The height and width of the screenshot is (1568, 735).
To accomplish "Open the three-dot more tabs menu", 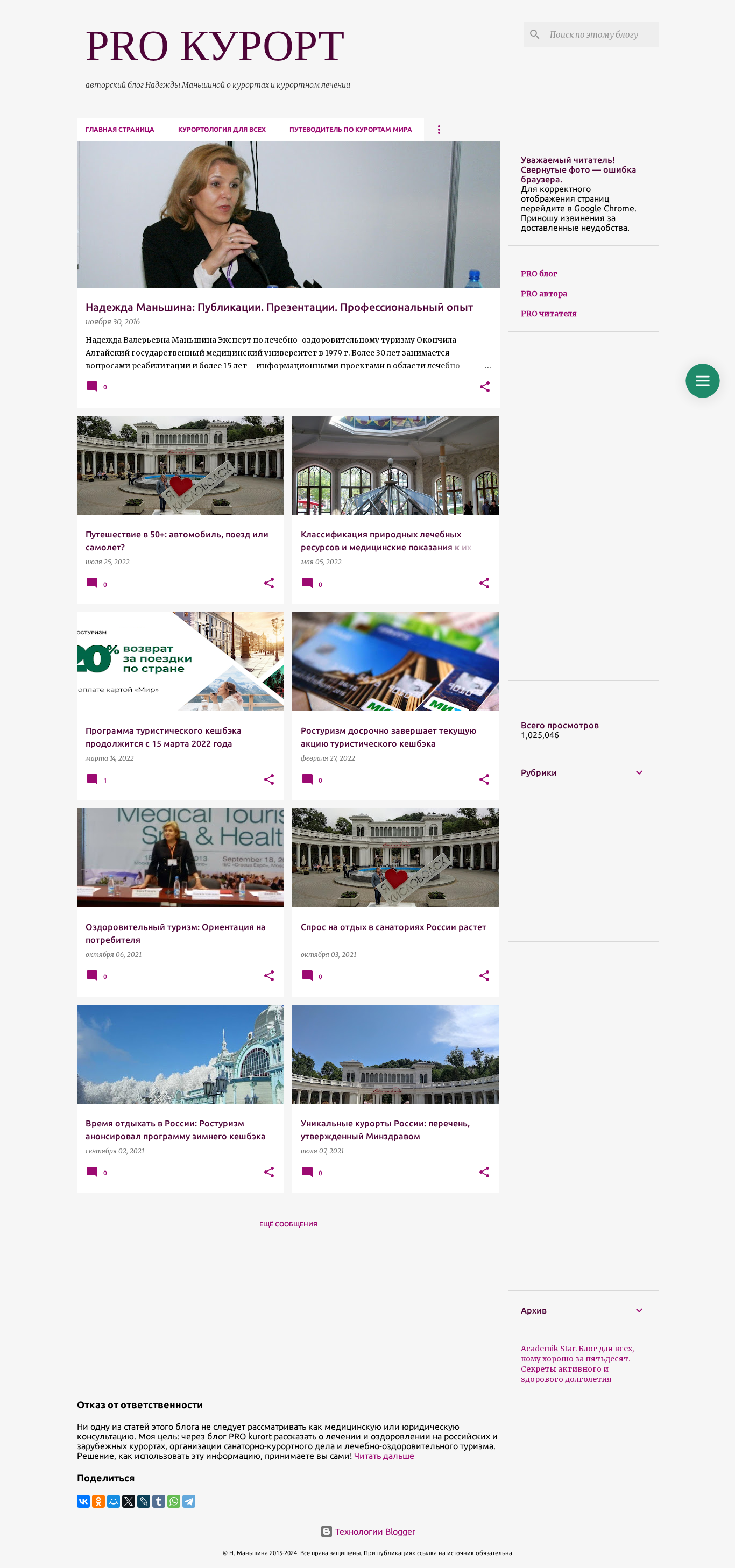I will [439, 130].
